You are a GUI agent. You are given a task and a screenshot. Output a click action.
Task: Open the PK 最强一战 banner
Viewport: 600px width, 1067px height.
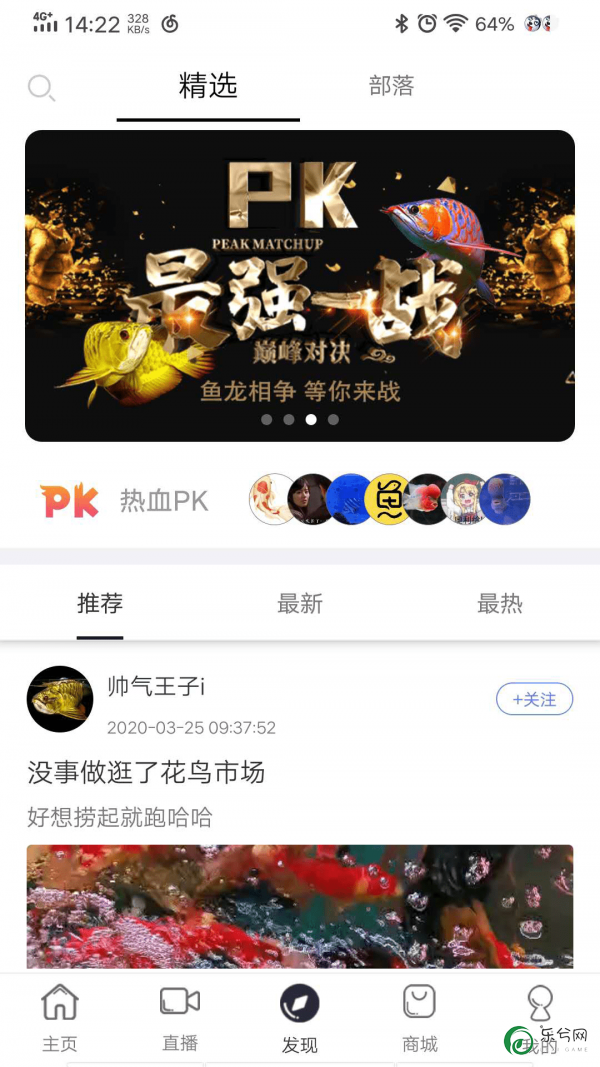click(300, 285)
